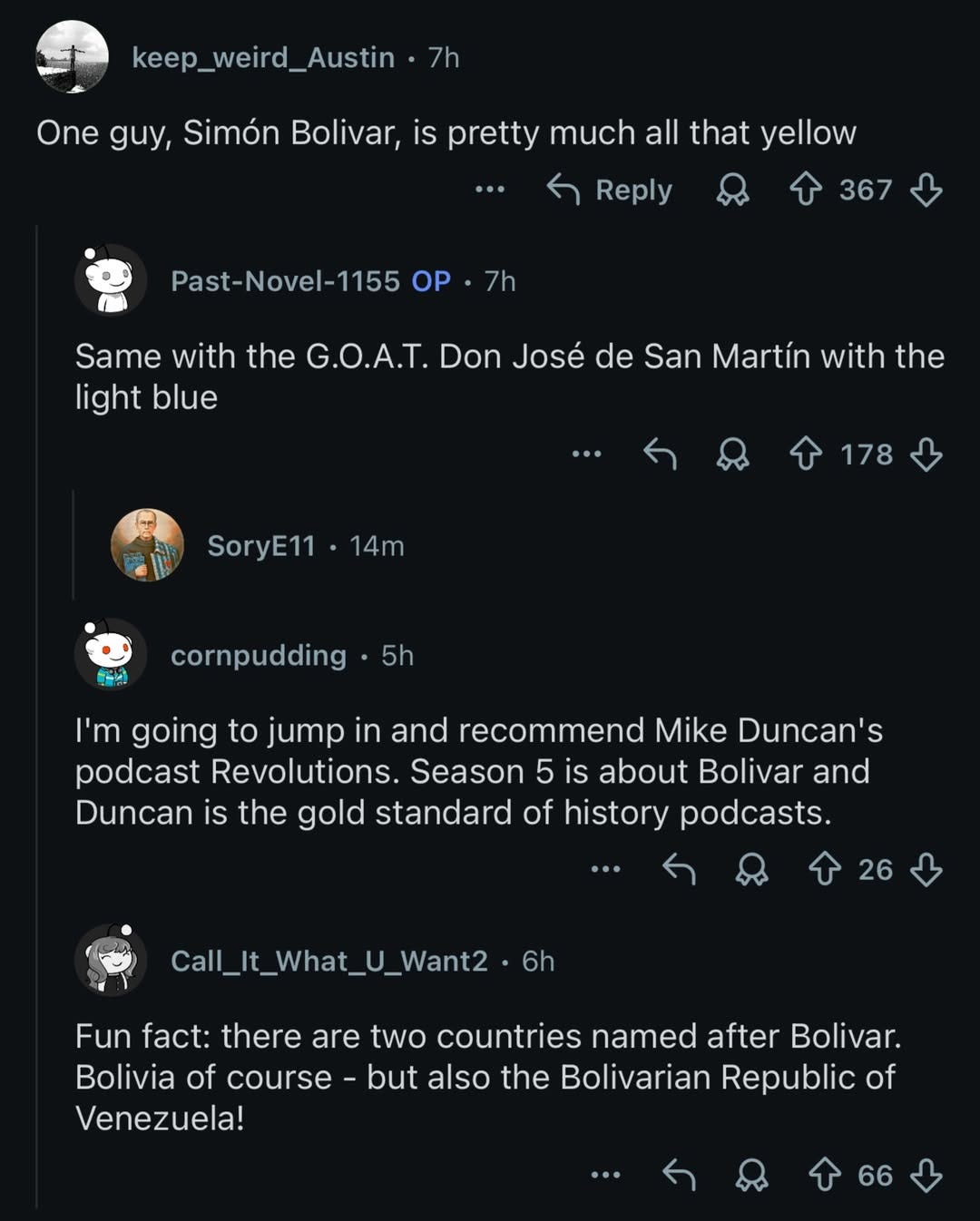Open keep_weird_Austin's user profile
The width and height of the screenshot is (980, 1221).
(263, 57)
